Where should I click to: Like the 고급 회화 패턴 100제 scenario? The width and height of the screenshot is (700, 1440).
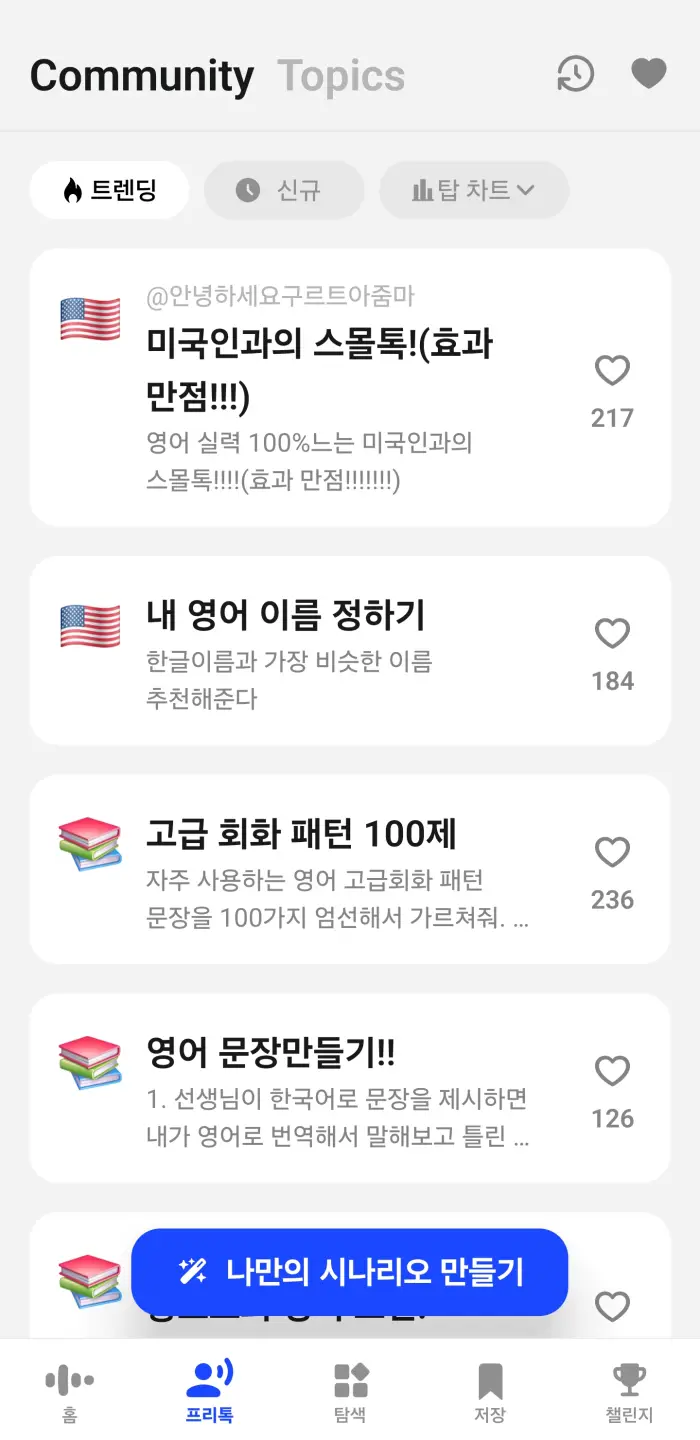(612, 853)
